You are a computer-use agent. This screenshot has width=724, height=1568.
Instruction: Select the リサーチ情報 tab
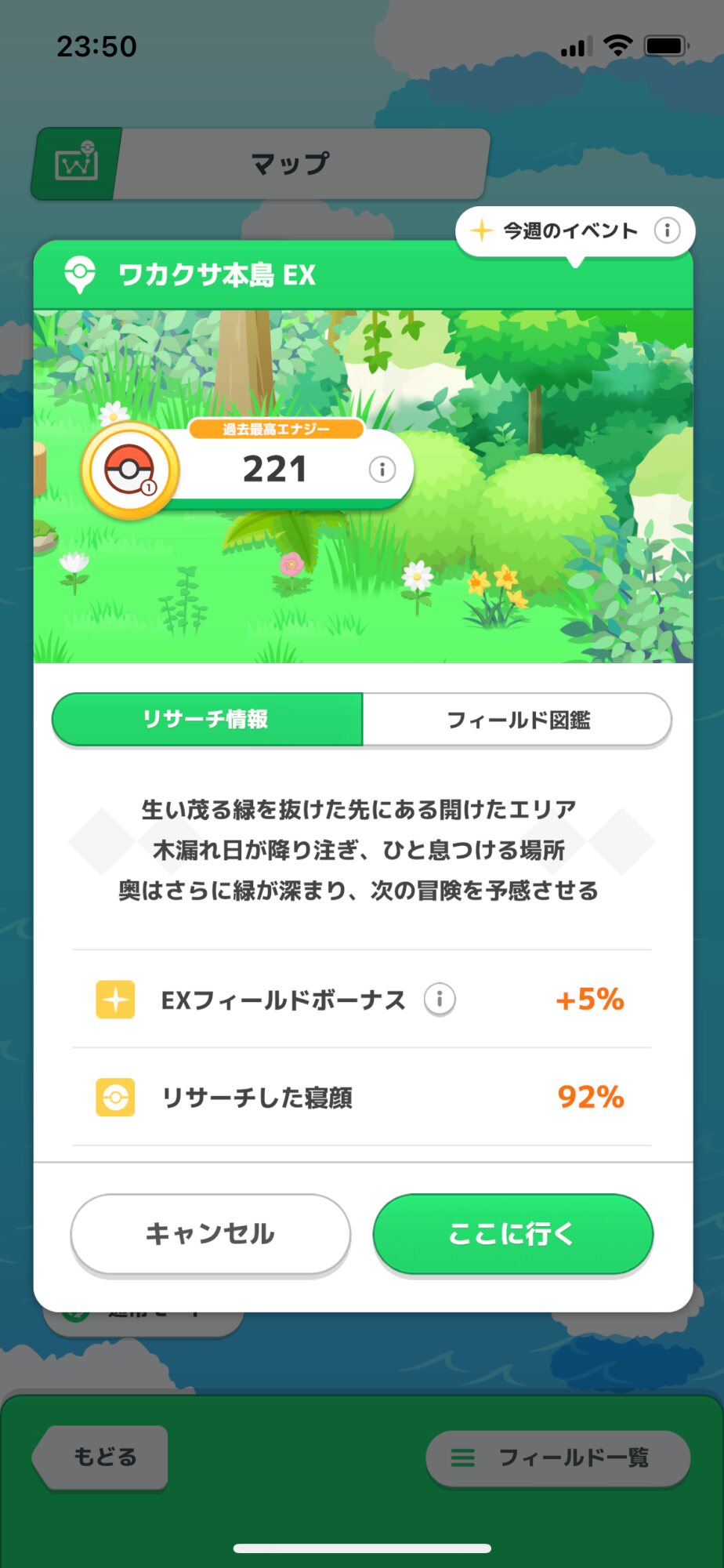tap(207, 719)
